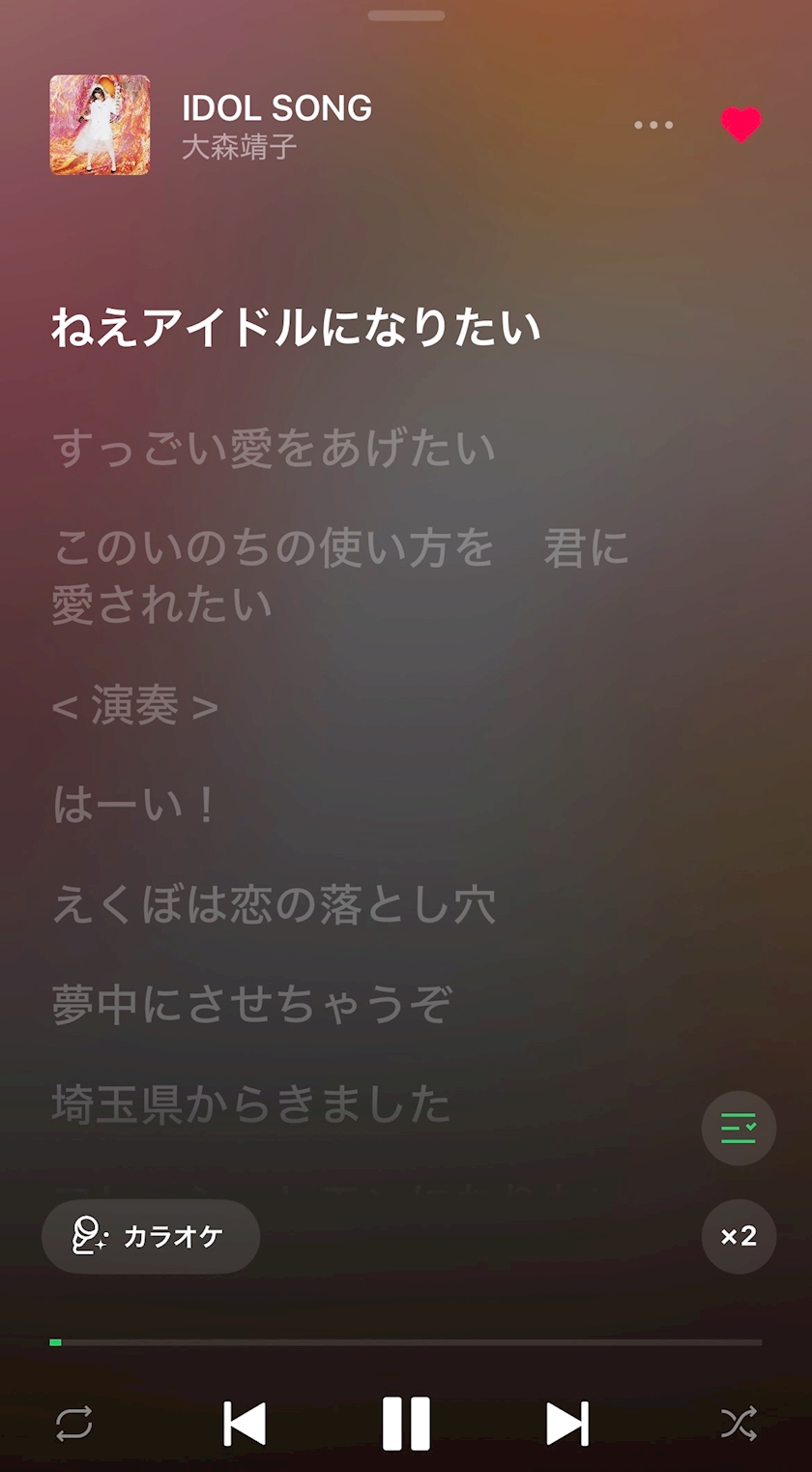Jump to lyric line 夢中にさせちゃうぞ
Image resolution: width=812 pixels, height=1472 pixels.
click(251, 1004)
